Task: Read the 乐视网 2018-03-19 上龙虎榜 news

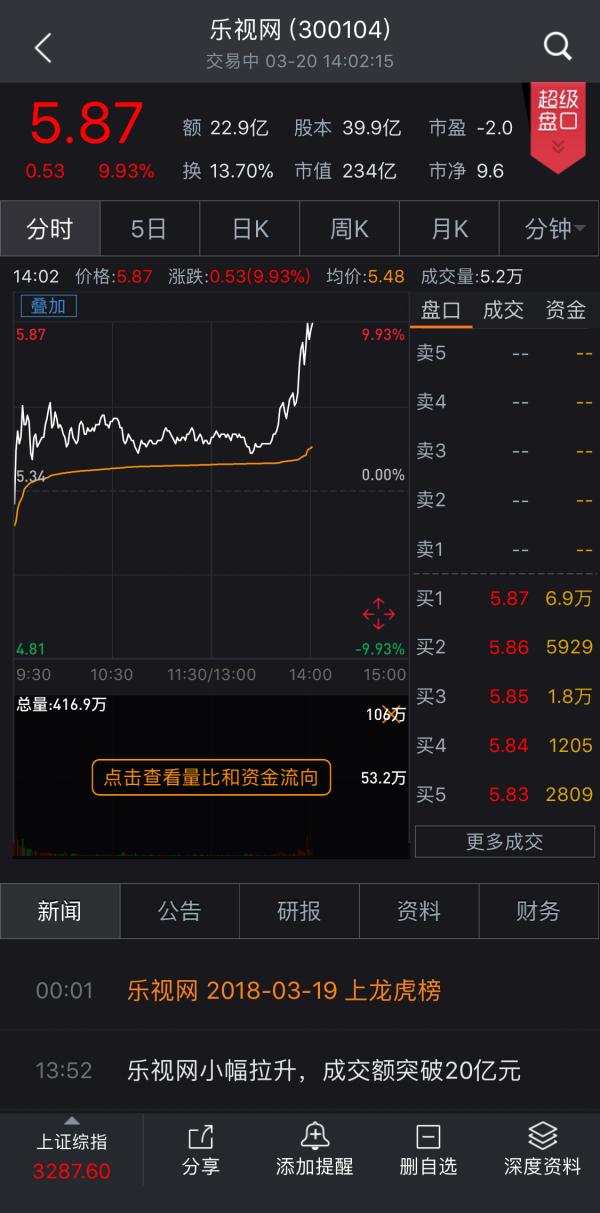Action: pyautogui.click(x=283, y=991)
